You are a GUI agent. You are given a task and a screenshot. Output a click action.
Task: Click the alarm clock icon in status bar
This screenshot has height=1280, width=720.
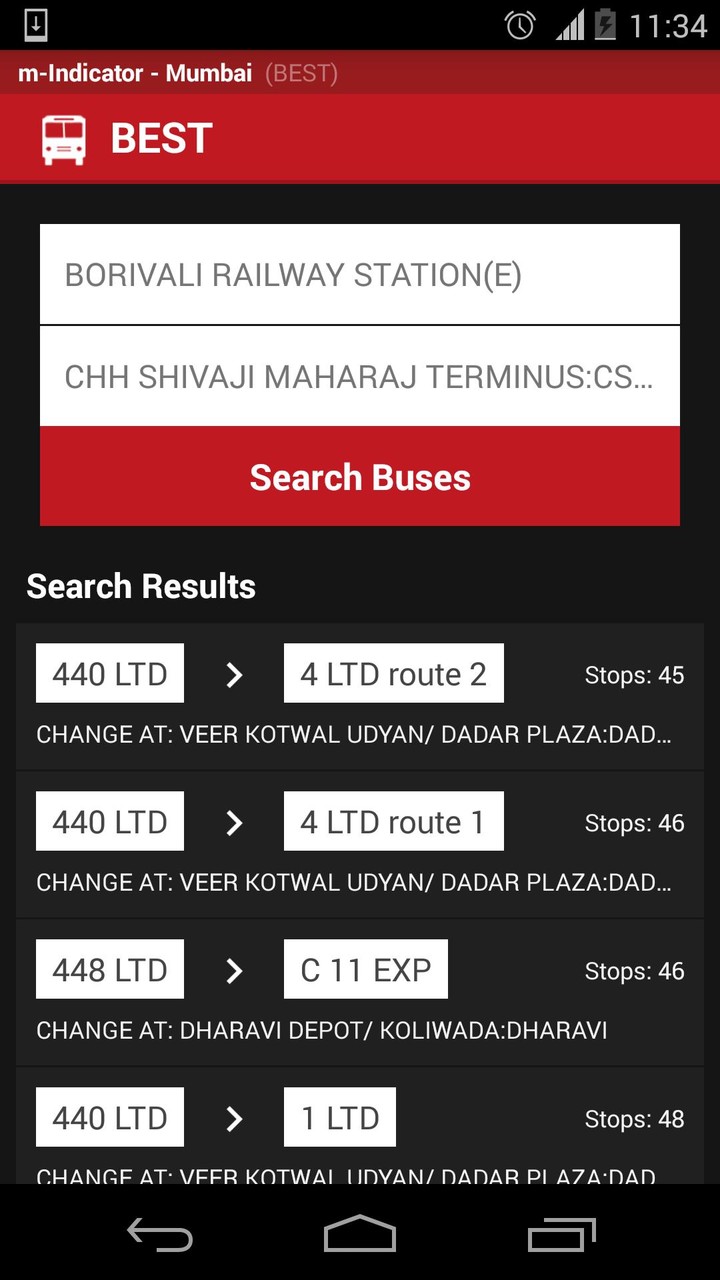point(521,25)
